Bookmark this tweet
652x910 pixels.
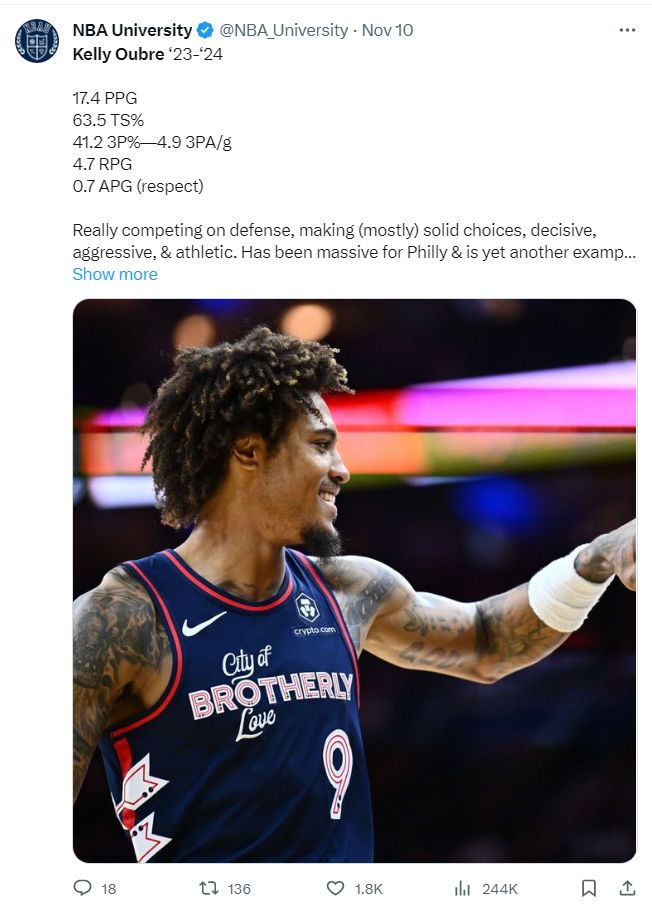pyautogui.click(x=589, y=888)
